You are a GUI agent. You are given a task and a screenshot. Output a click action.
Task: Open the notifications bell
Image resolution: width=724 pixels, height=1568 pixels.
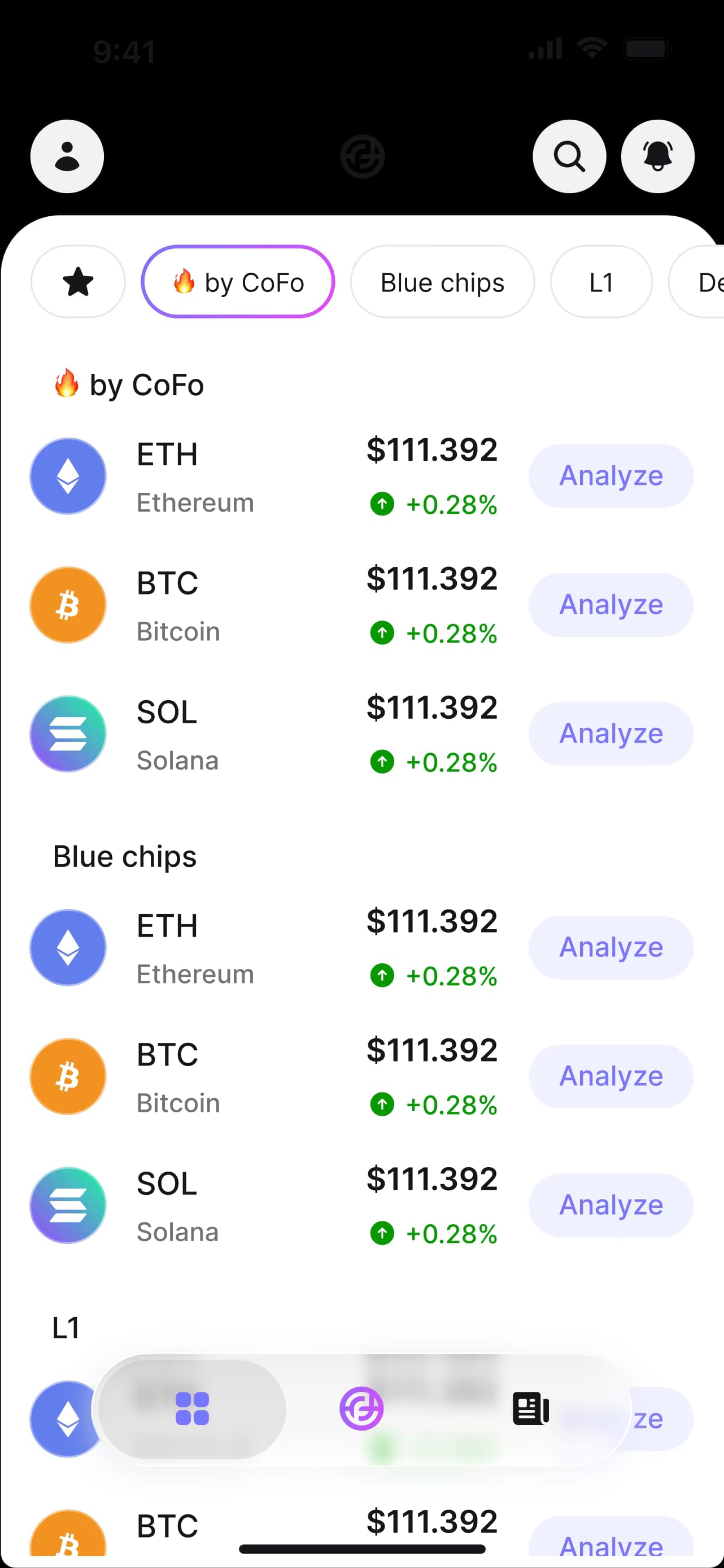coord(657,156)
